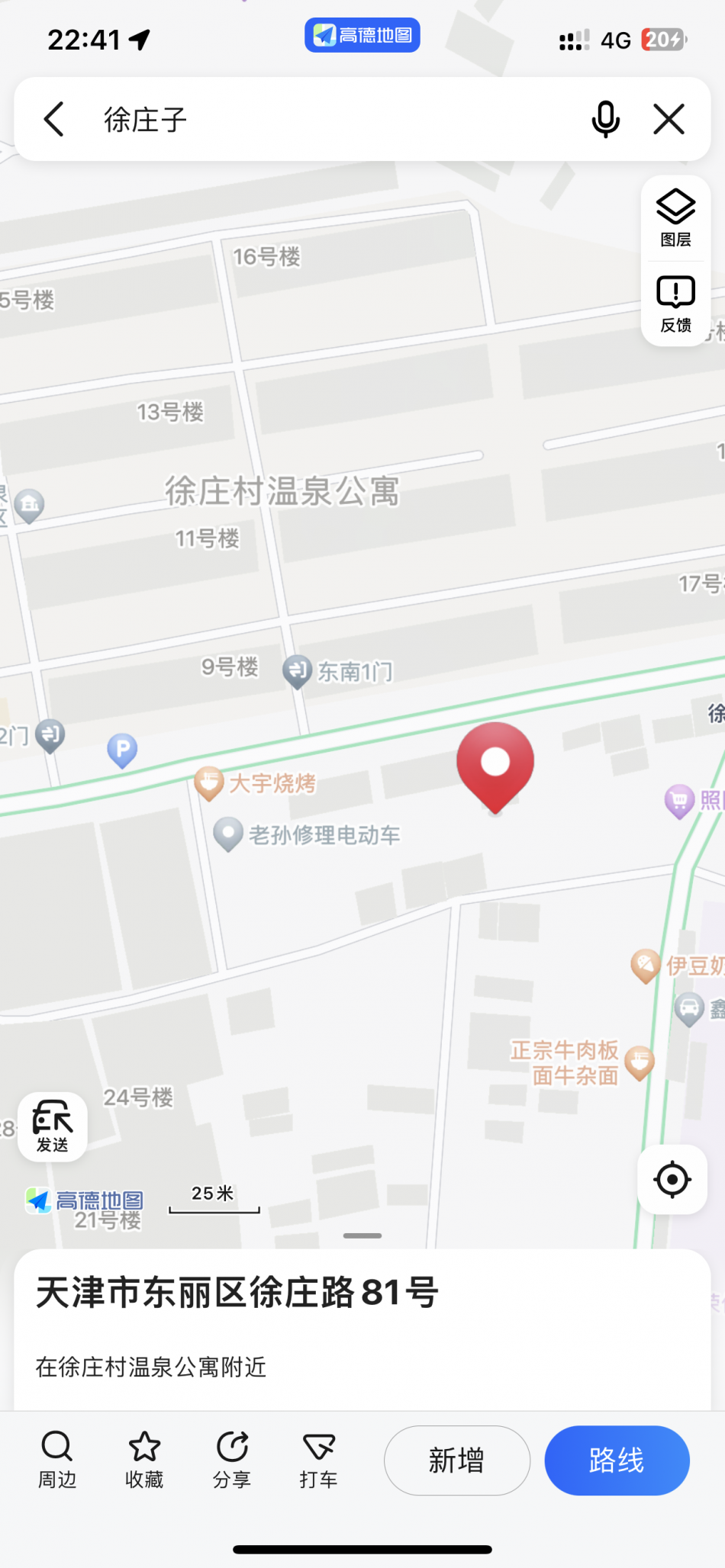Select 正宗牛肉板面牛杂面 restaurant marker
The height and width of the screenshot is (1568, 725).
click(x=640, y=1062)
